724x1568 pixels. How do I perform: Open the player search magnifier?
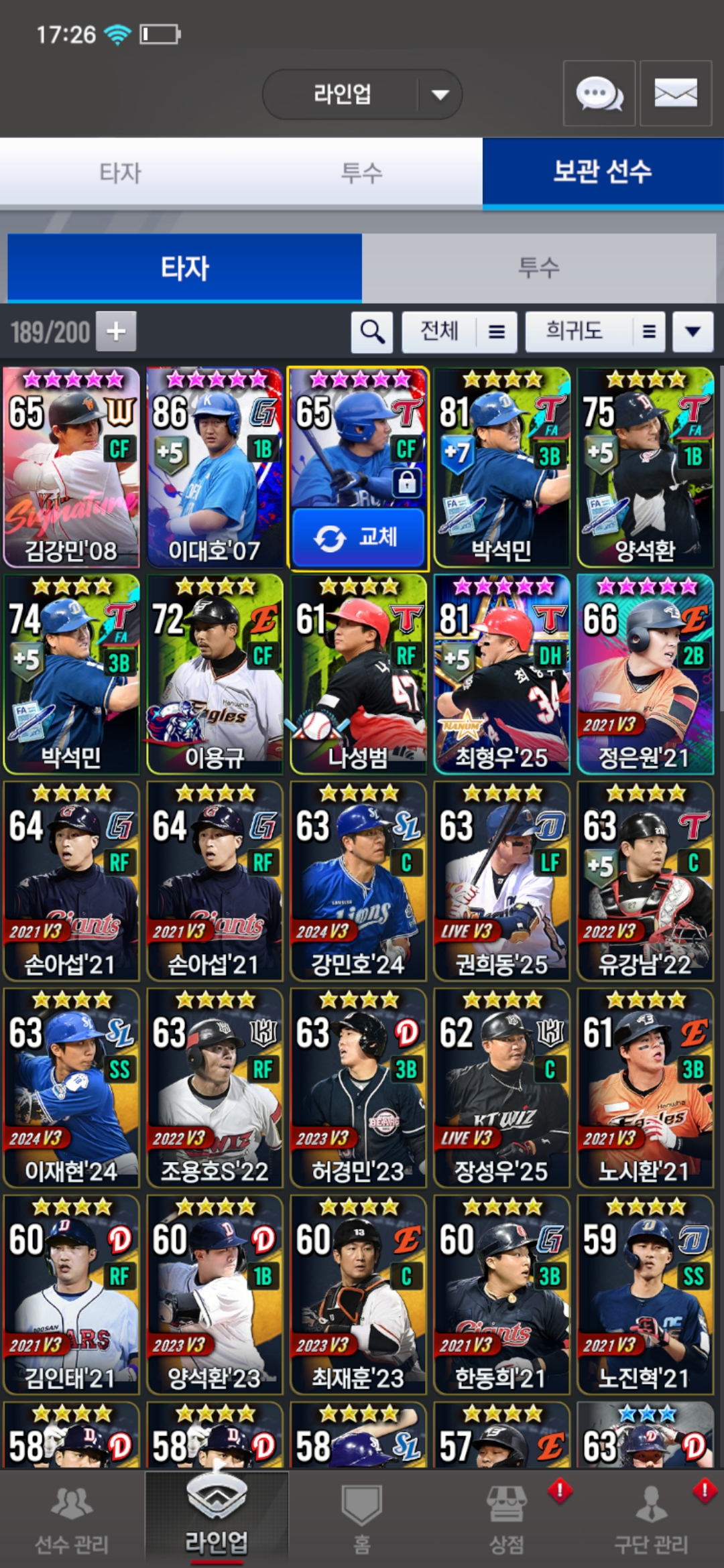[x=372, y=331]
